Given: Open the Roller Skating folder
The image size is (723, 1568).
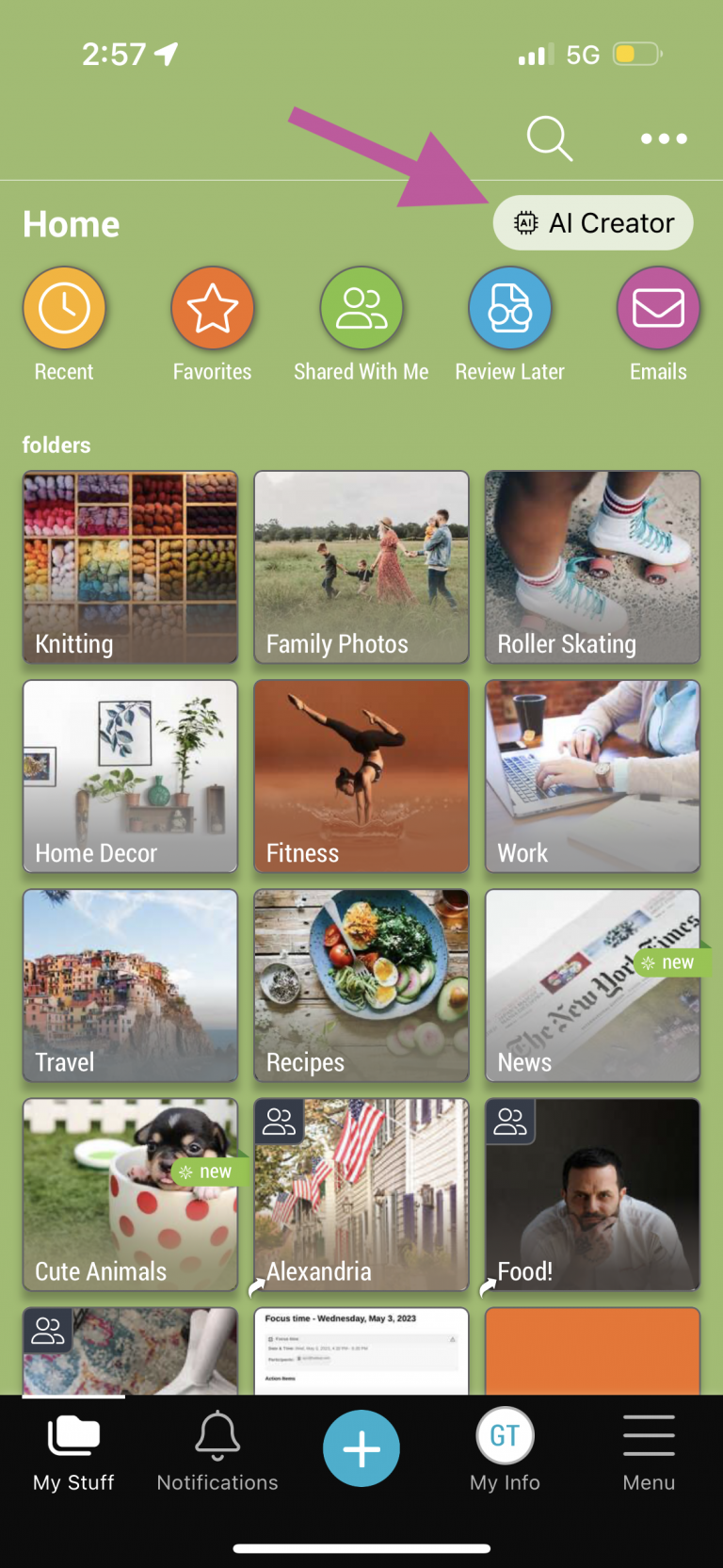Looking at the screenshot, I should (592, 567).
